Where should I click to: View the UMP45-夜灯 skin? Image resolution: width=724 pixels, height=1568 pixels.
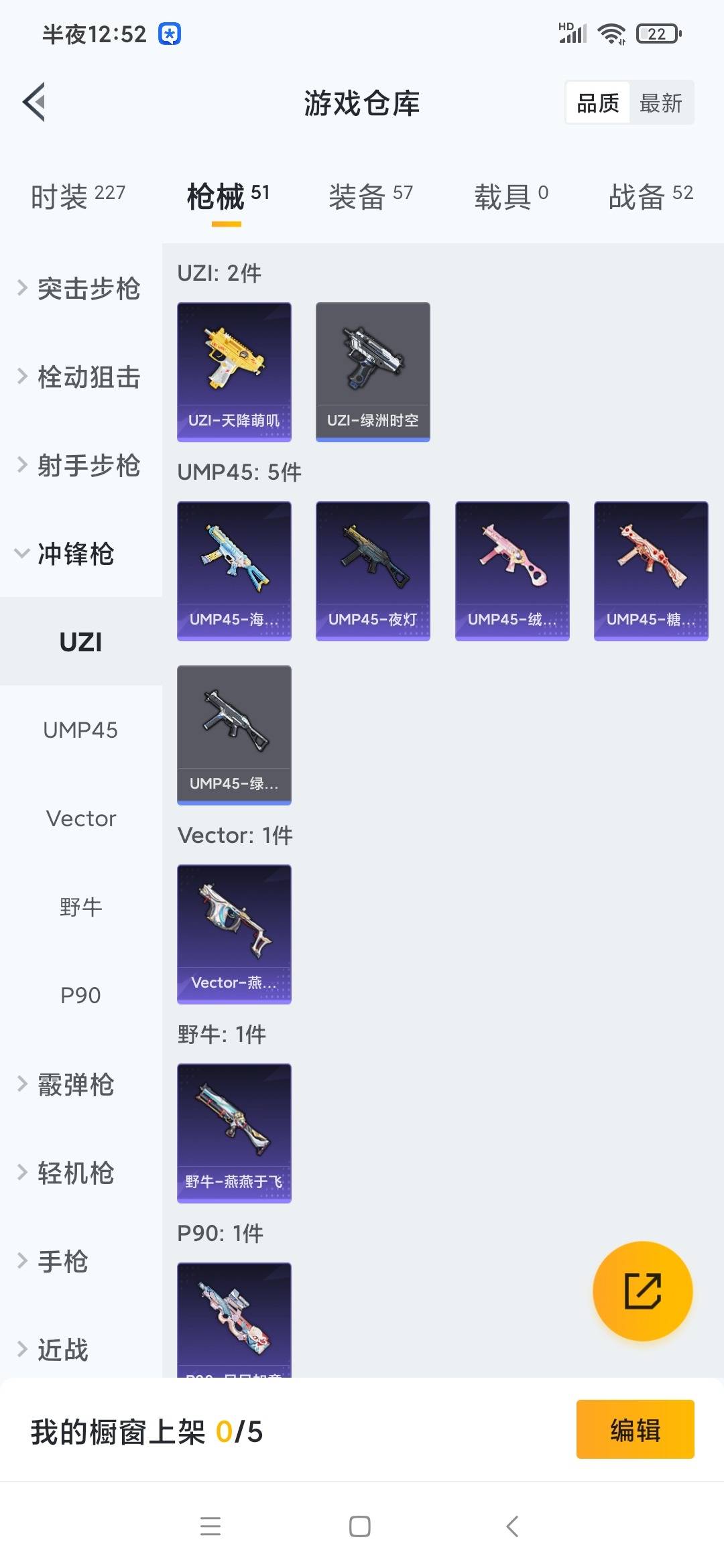(373, 571)
